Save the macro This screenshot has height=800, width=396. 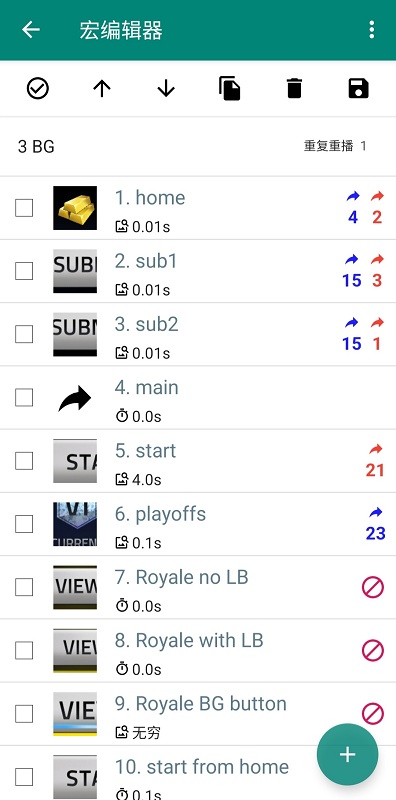pyautogui.click(x=358, y=88)
